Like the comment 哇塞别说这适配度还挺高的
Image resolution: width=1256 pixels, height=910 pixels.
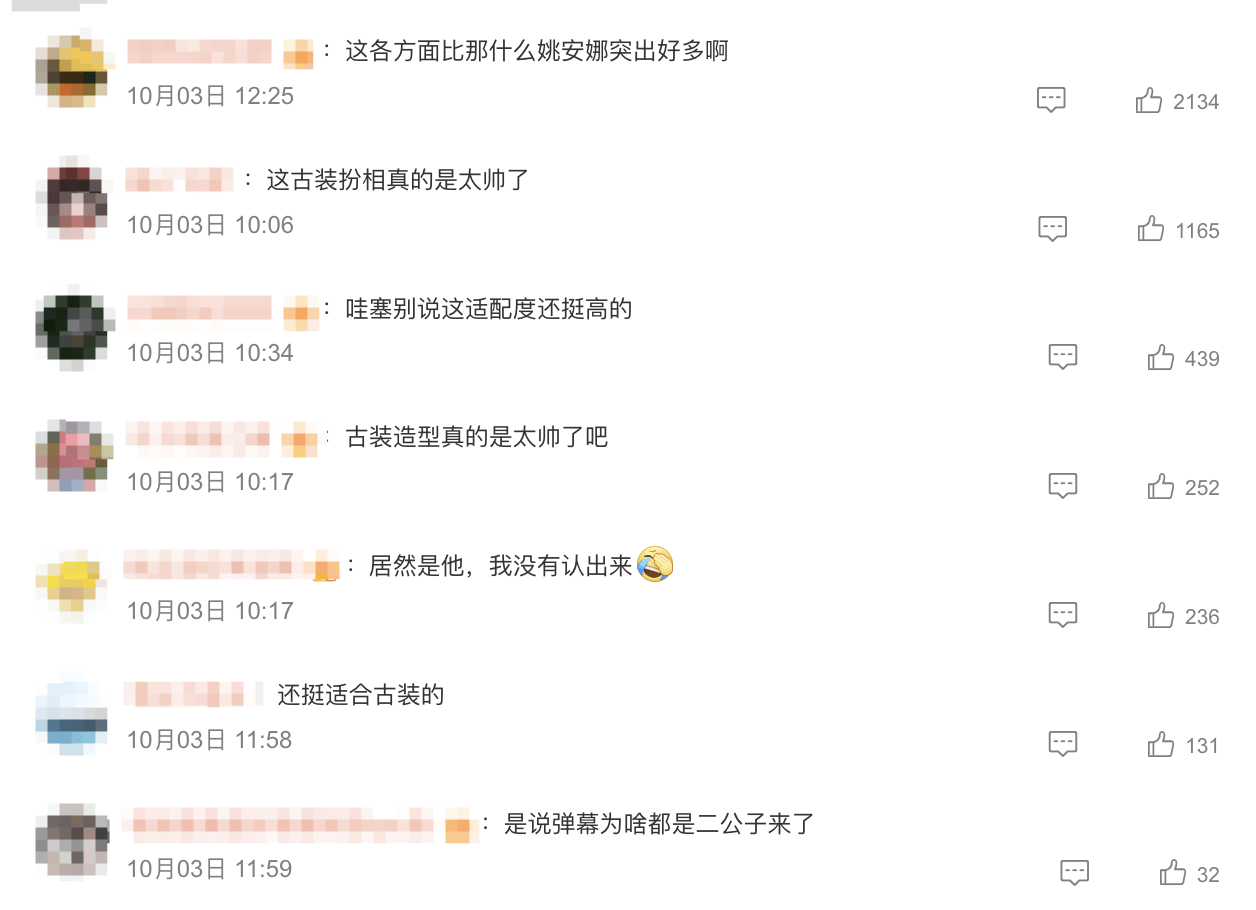pyautogui.click(x=1161, y=357)
